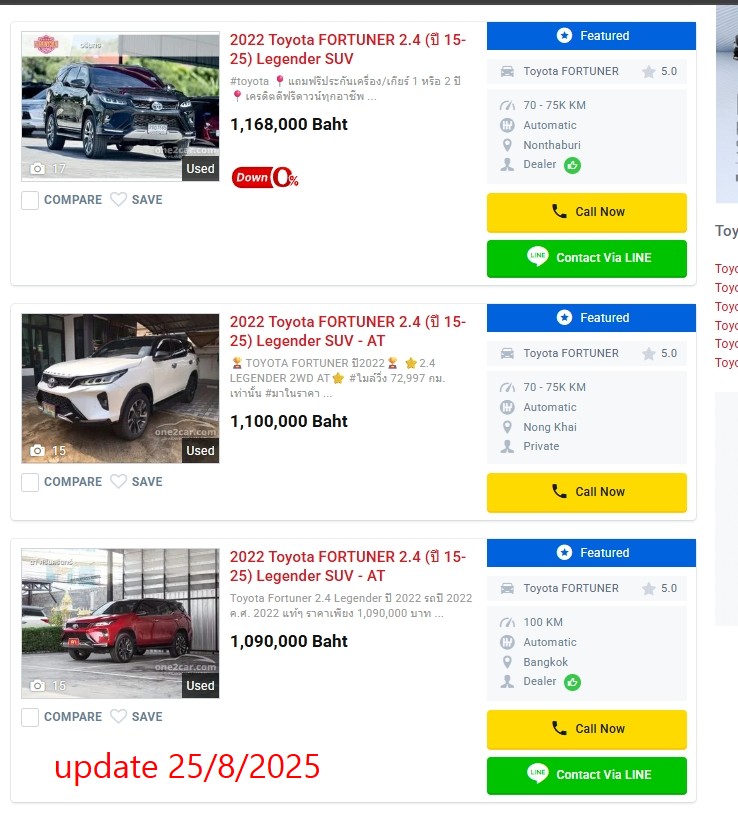Tick Compare on the Nonthaburi Fortuner listing
738x825 pixels.
[30, 200]
